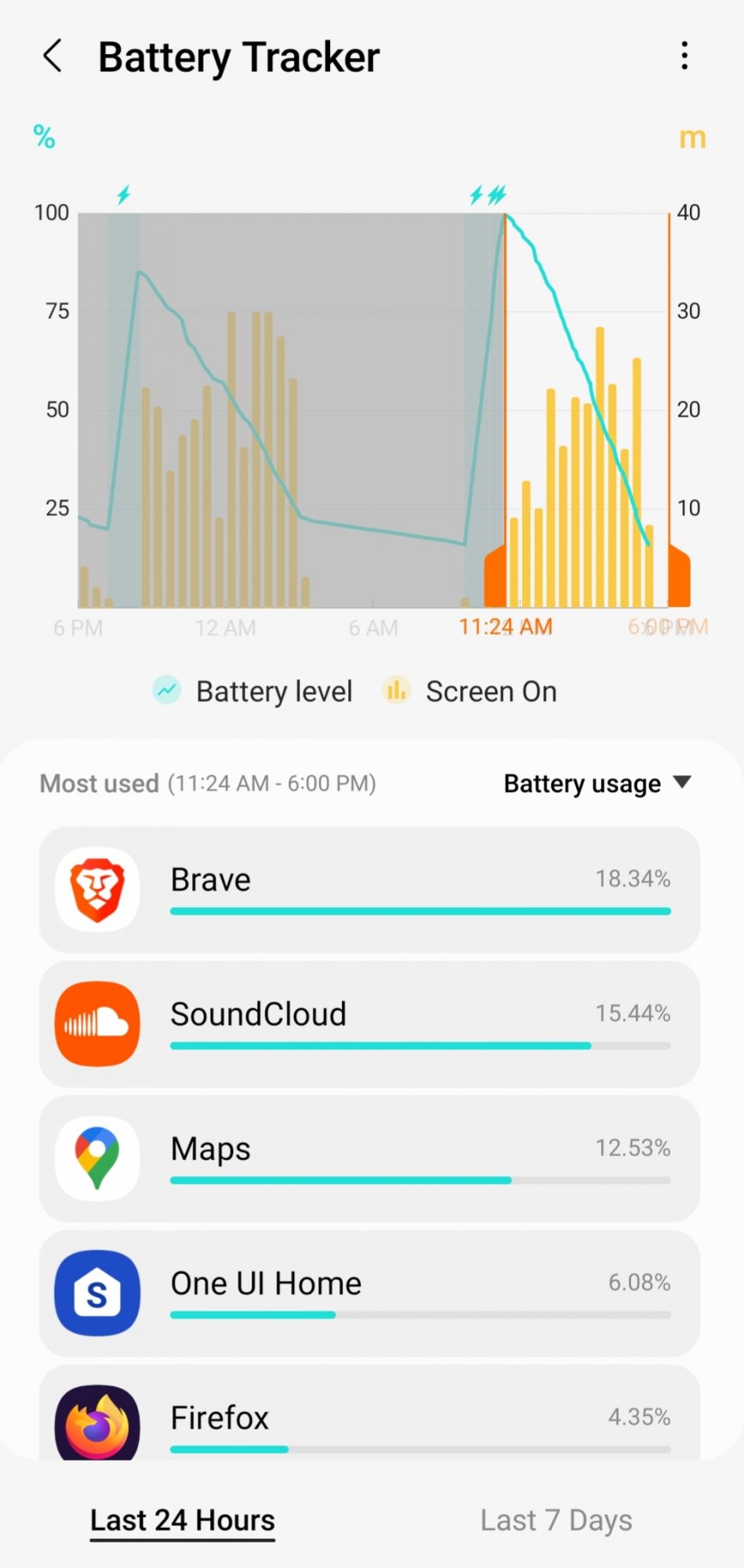View Maps battery usage details
The width and height of the screenshot is (744, 1568).
click(369, 1159)
